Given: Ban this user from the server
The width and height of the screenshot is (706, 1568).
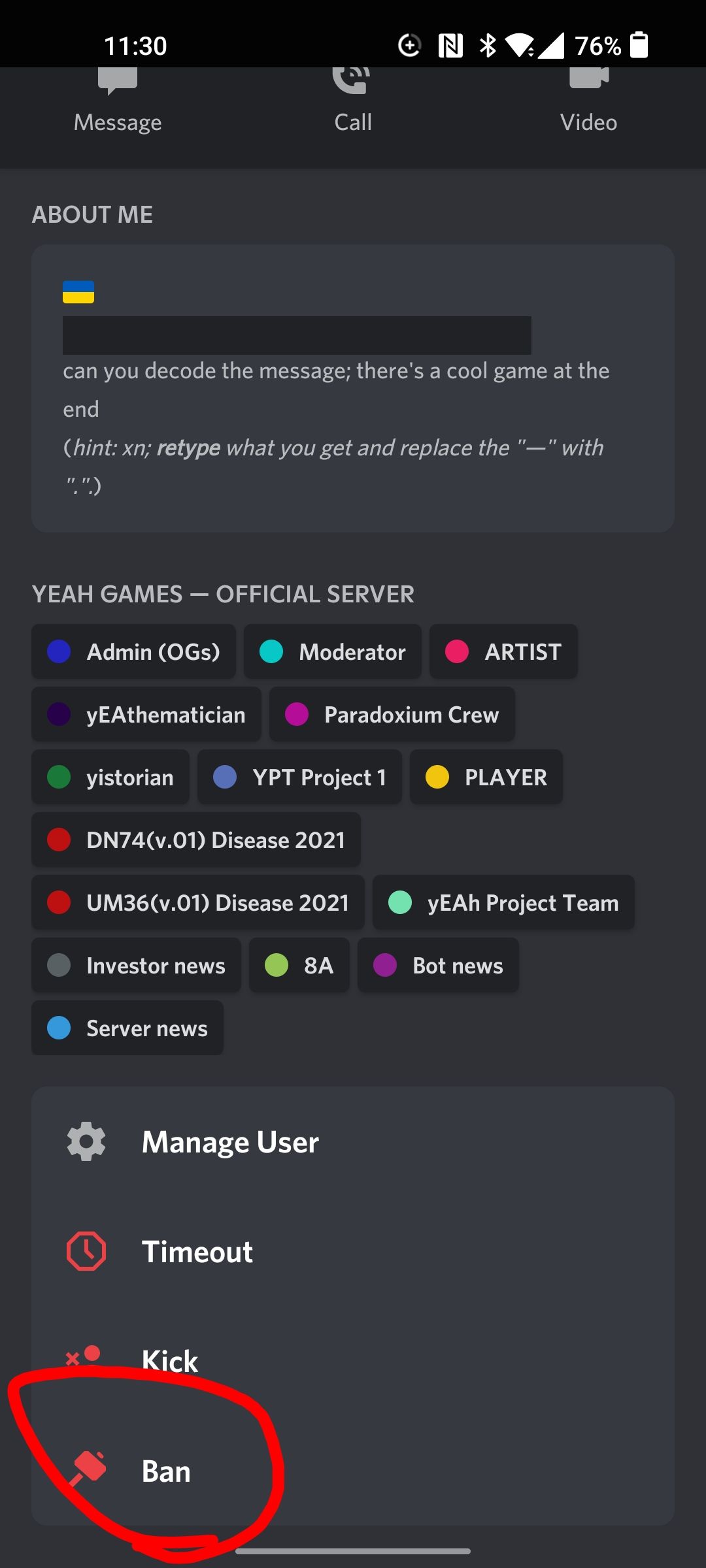Looking at the screenshot, I should point(166,1471).
